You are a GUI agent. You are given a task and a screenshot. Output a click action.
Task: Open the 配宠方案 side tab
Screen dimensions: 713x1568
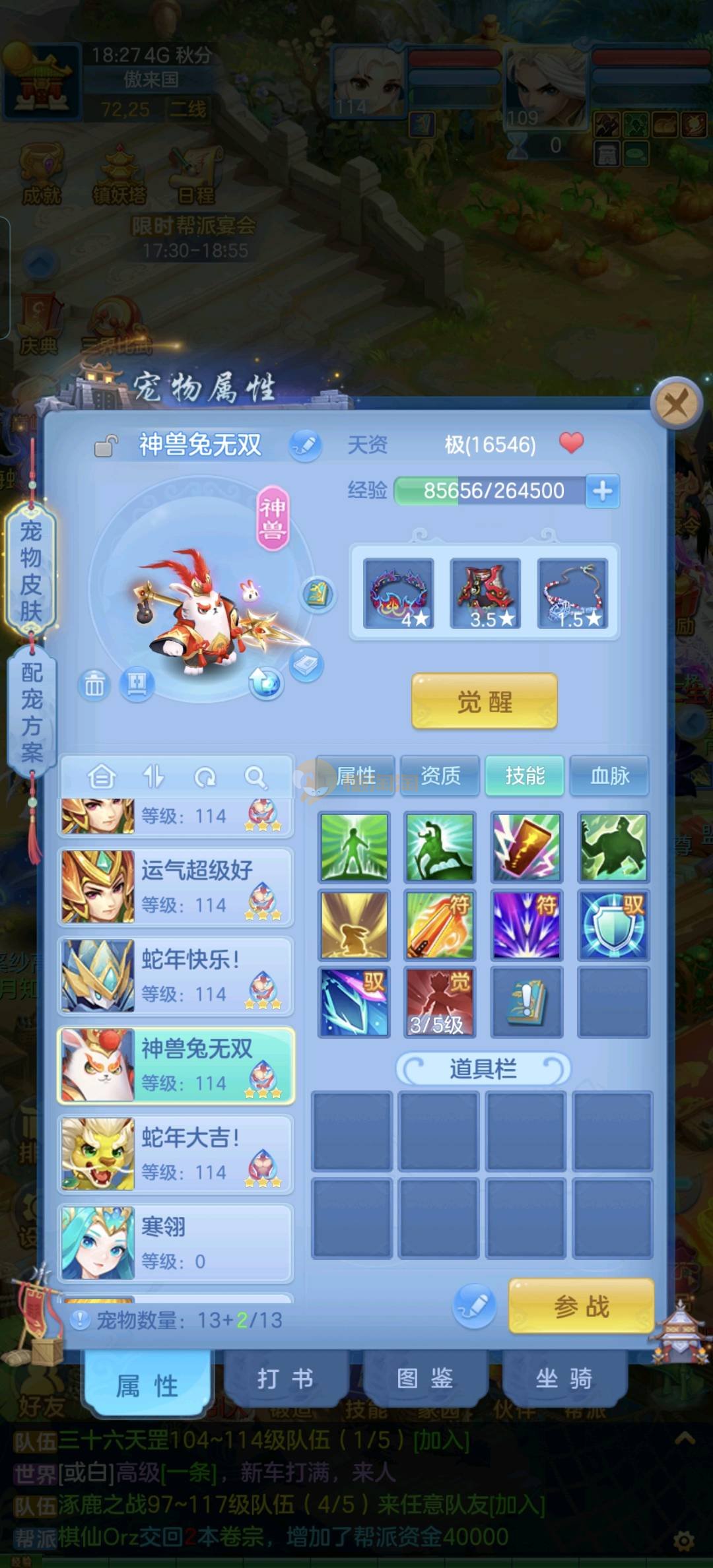(x=31, y=713)
